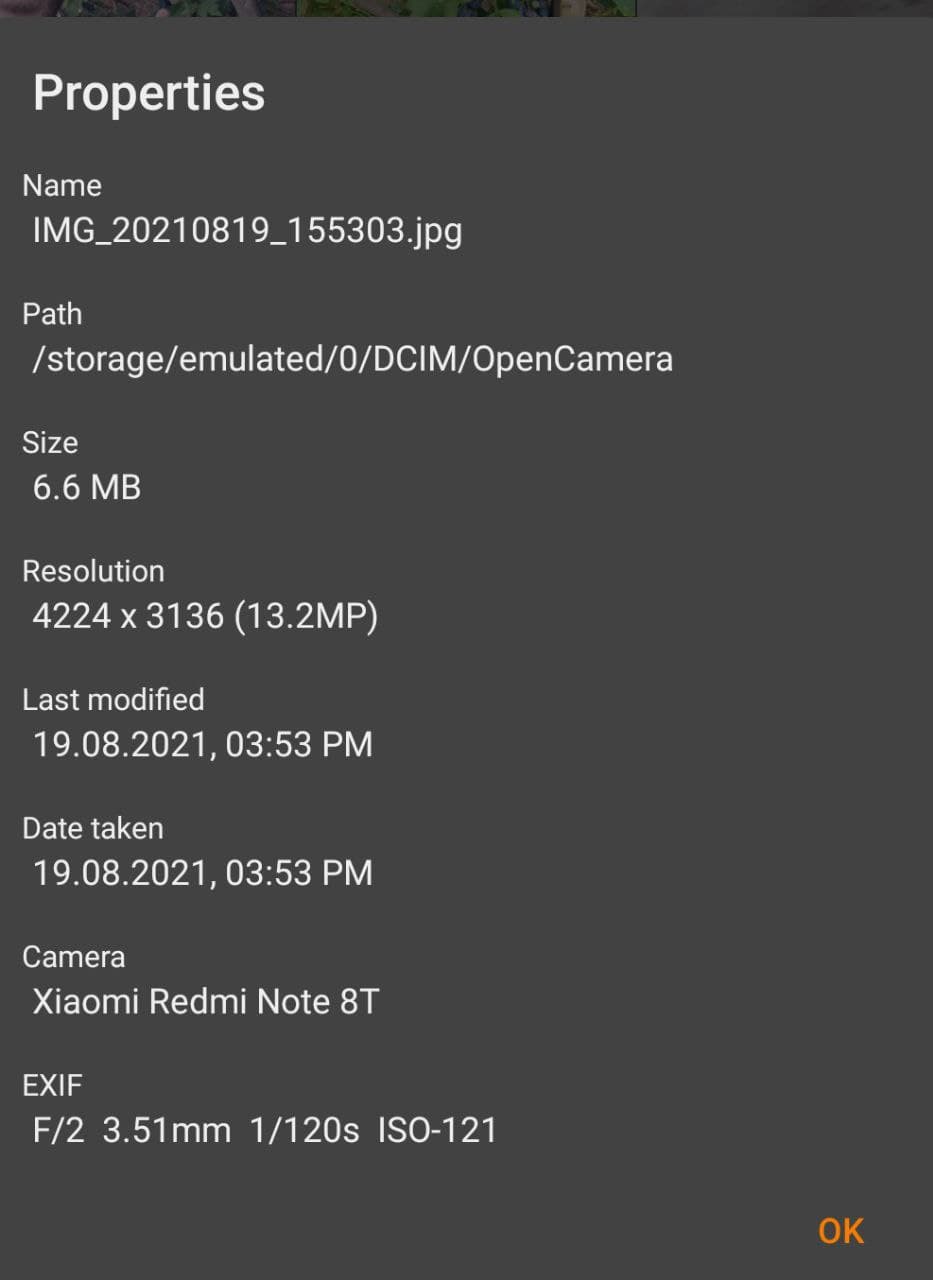
Task: Click the Resolution label
Action: [x=93, y=571]
